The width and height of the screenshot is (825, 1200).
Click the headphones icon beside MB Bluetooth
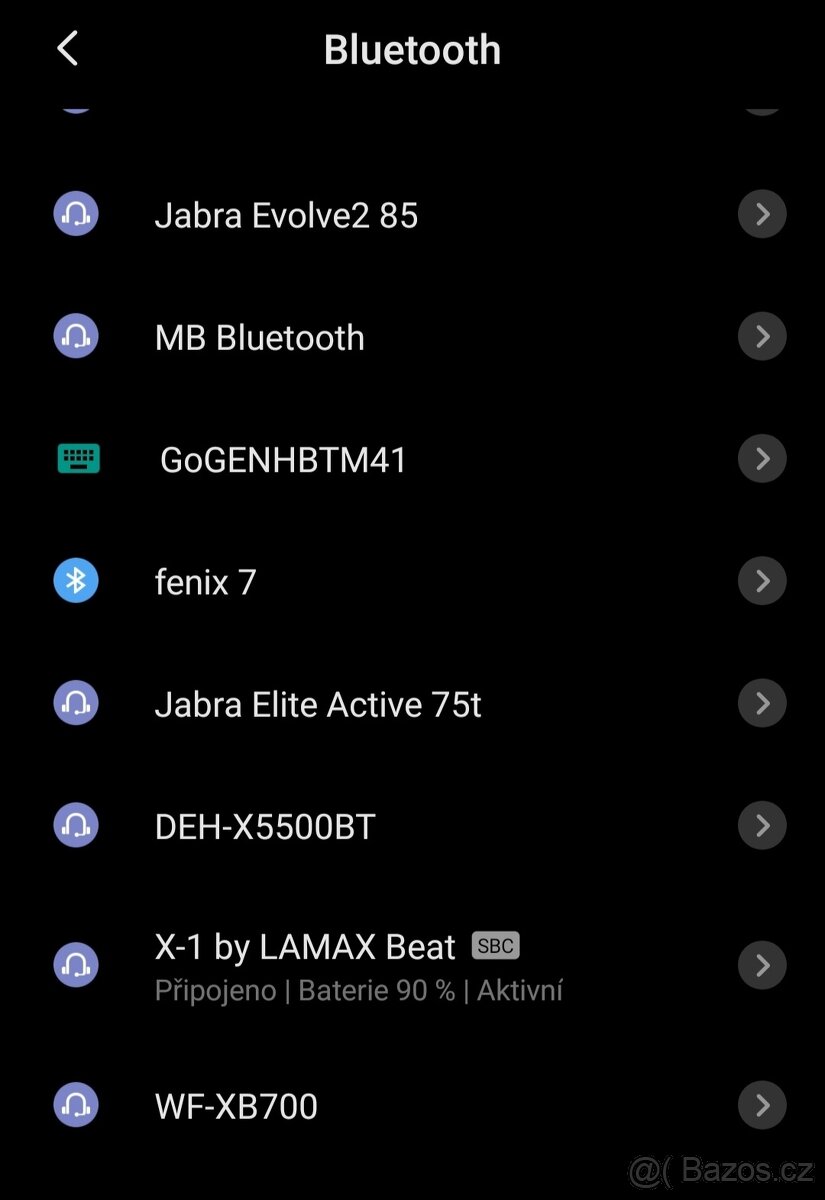click(x=76, y=336)
